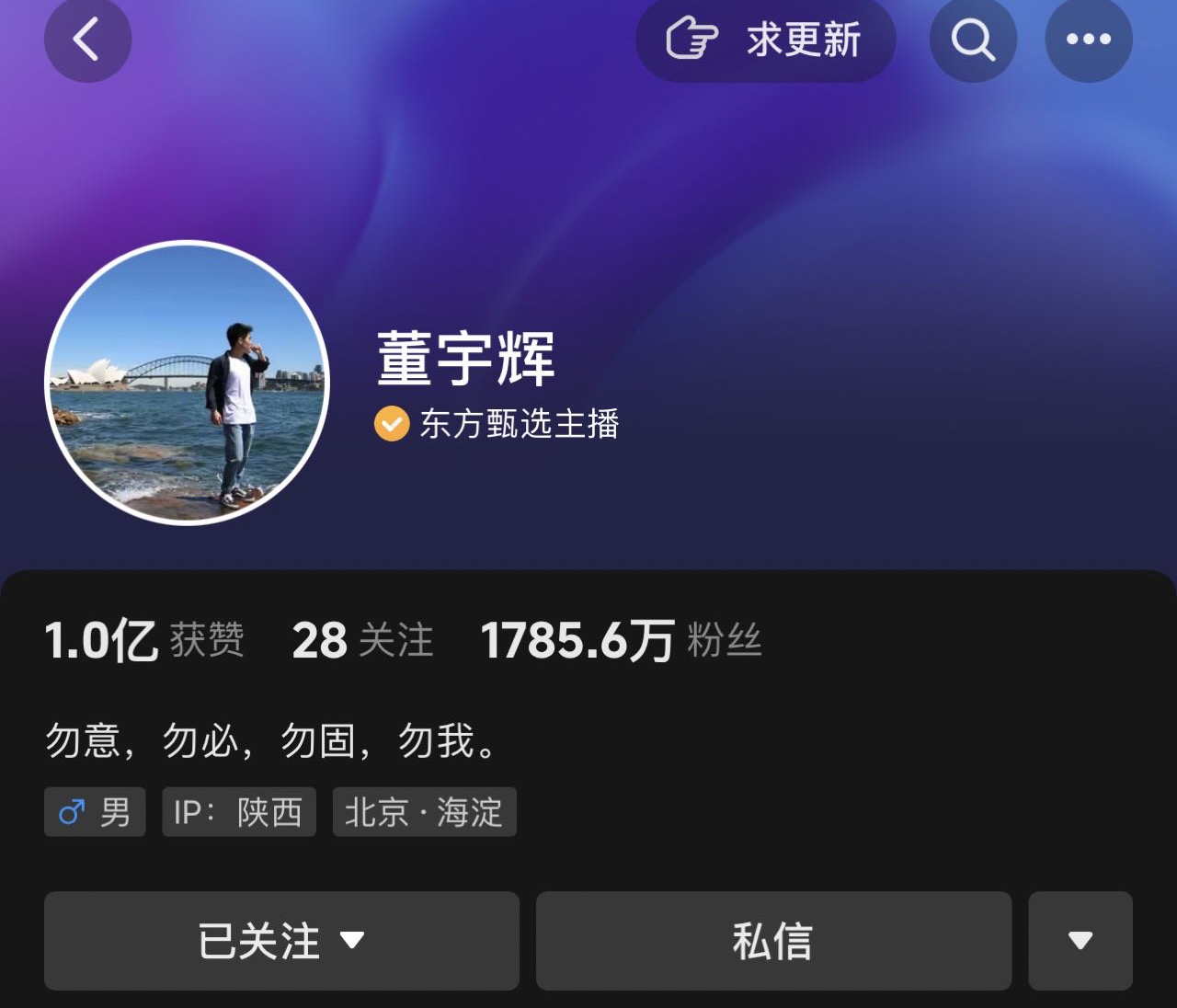Open the 1785.6万 粉丝 followers list
The height and width of the screenshot is (1008, 1177).
click(621, 640)
